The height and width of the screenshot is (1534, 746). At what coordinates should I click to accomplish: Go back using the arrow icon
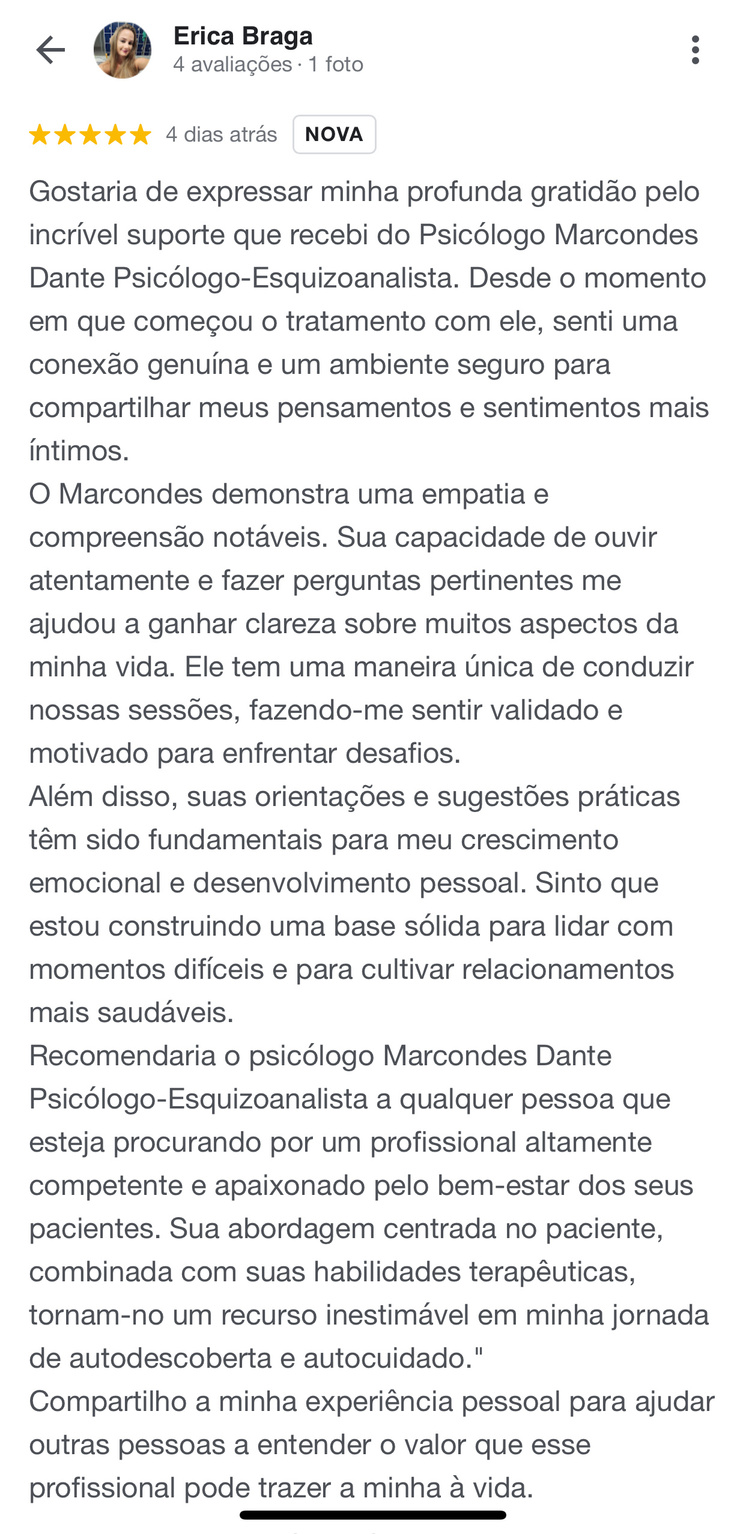50,50
